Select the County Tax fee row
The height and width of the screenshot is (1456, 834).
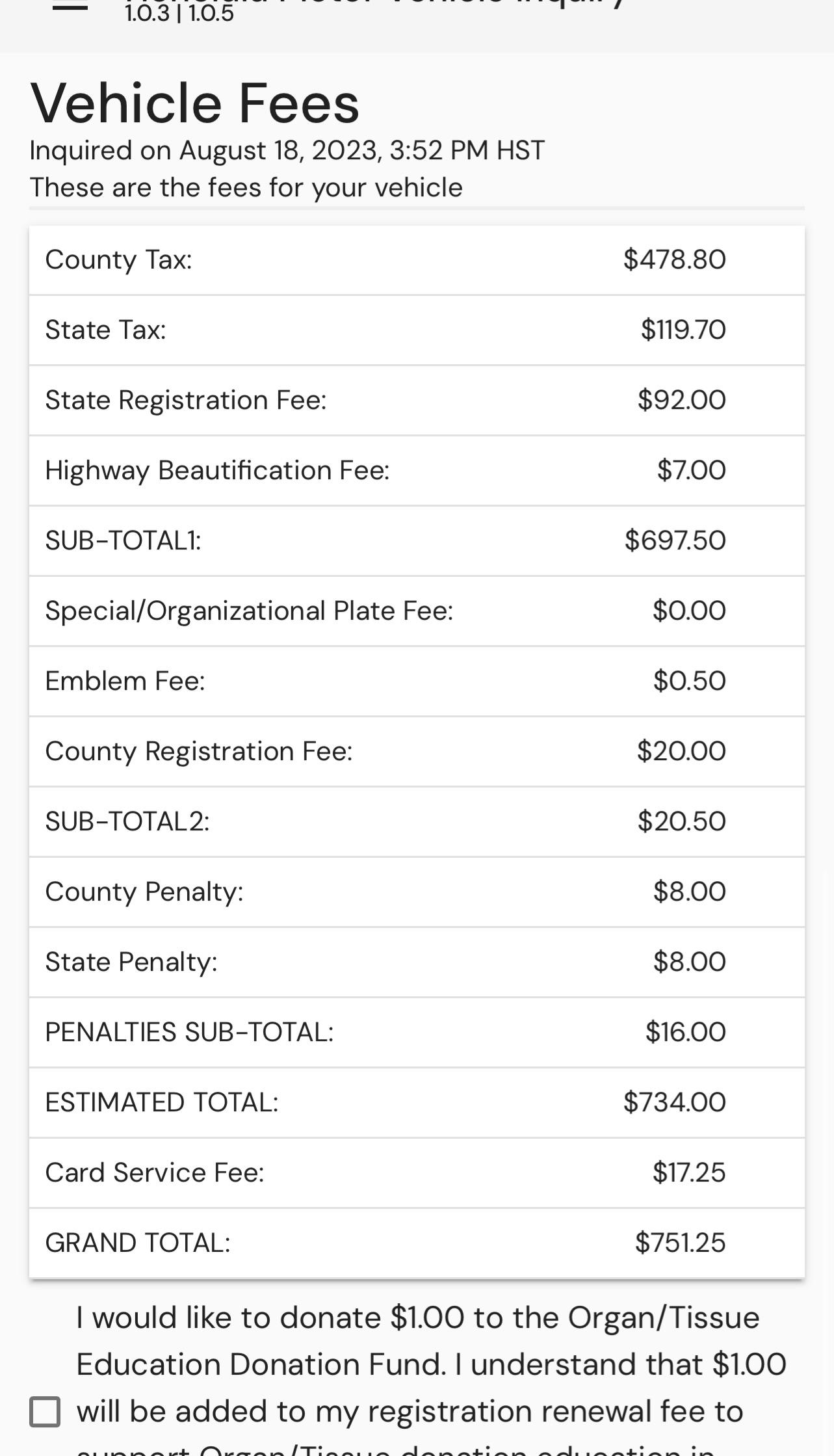pos(416,259)
